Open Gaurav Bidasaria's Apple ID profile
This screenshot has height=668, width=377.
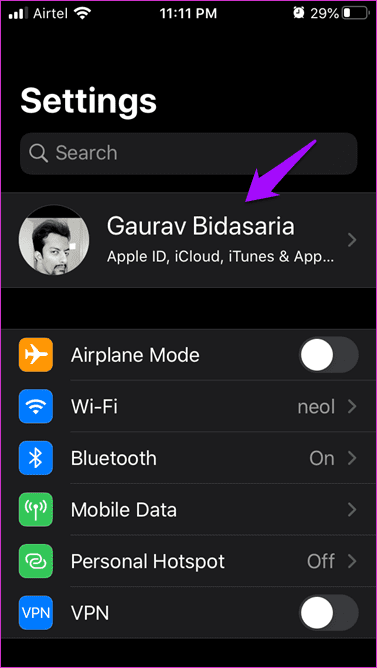pos(188,240)
